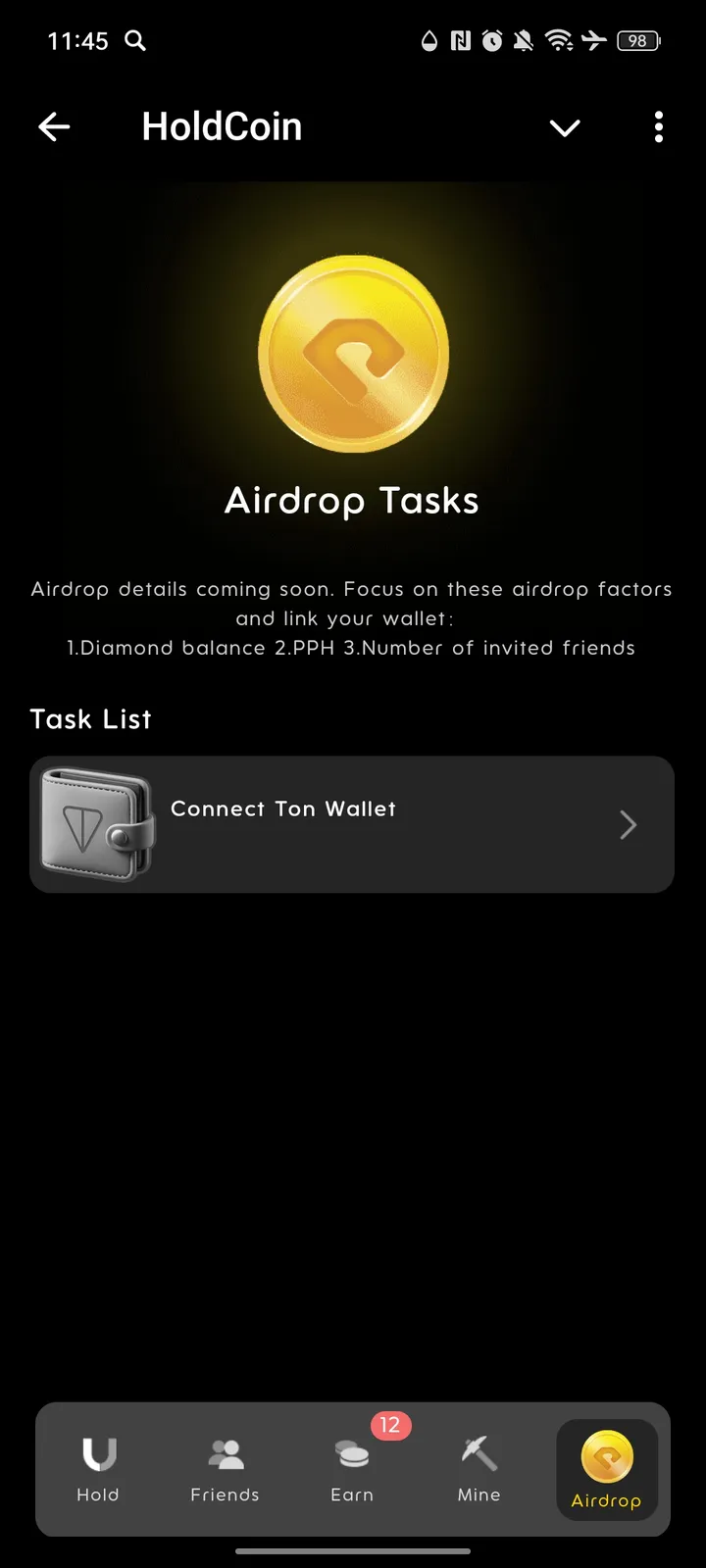706x1568 pixels.
Task: Switch to the Hold tab
Action: click(98, 1470)
